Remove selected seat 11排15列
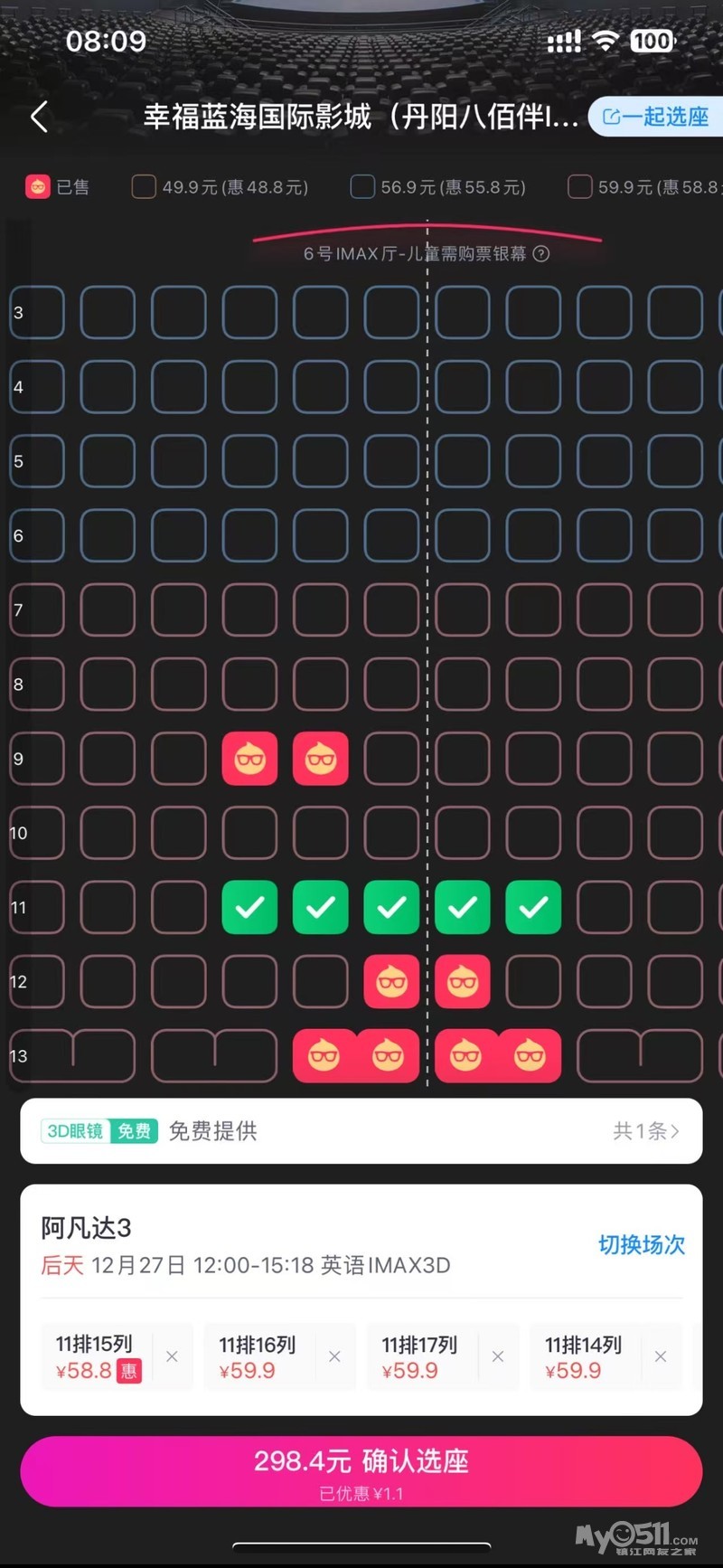The width and height of the screenshot is (723, 1568). tap(172, 1356)
